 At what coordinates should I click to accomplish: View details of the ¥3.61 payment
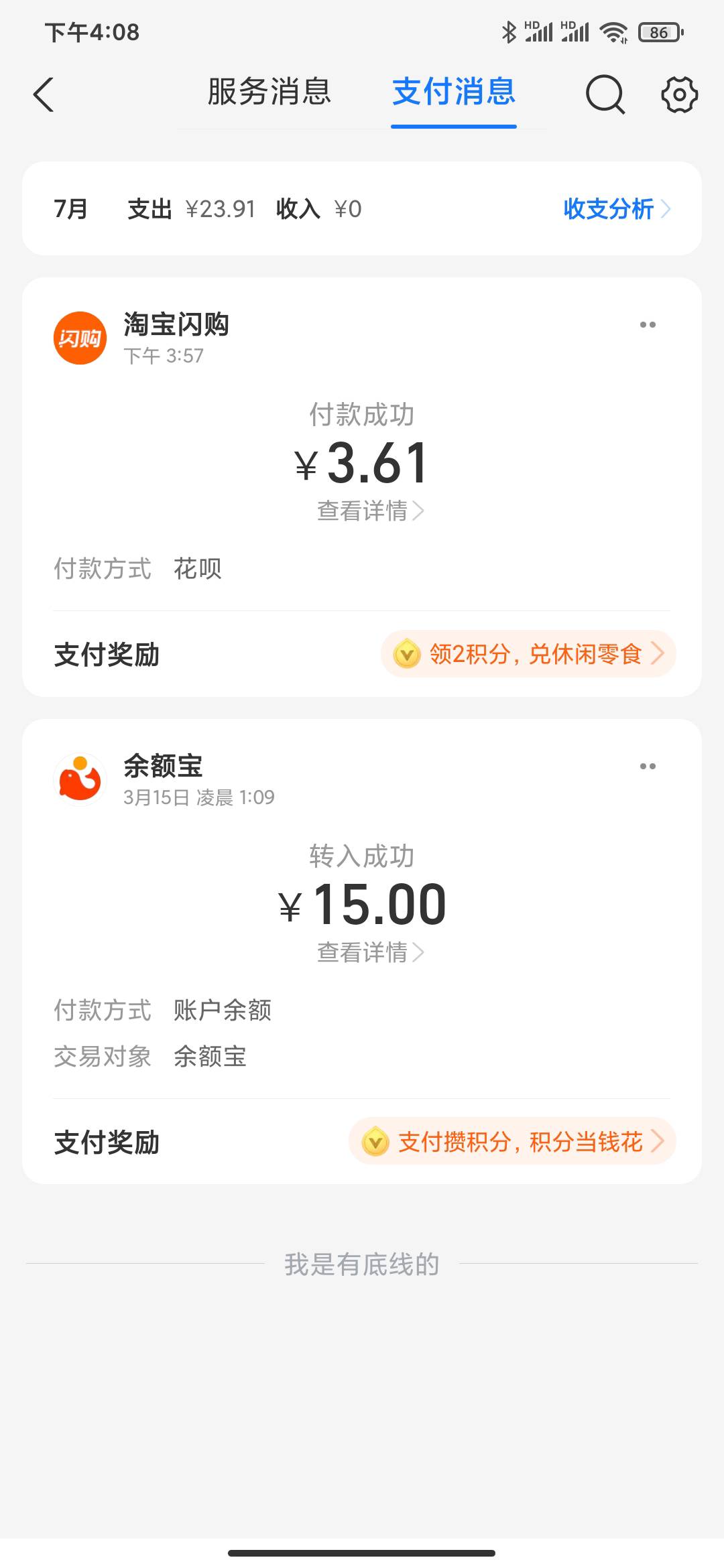(370, 511)
